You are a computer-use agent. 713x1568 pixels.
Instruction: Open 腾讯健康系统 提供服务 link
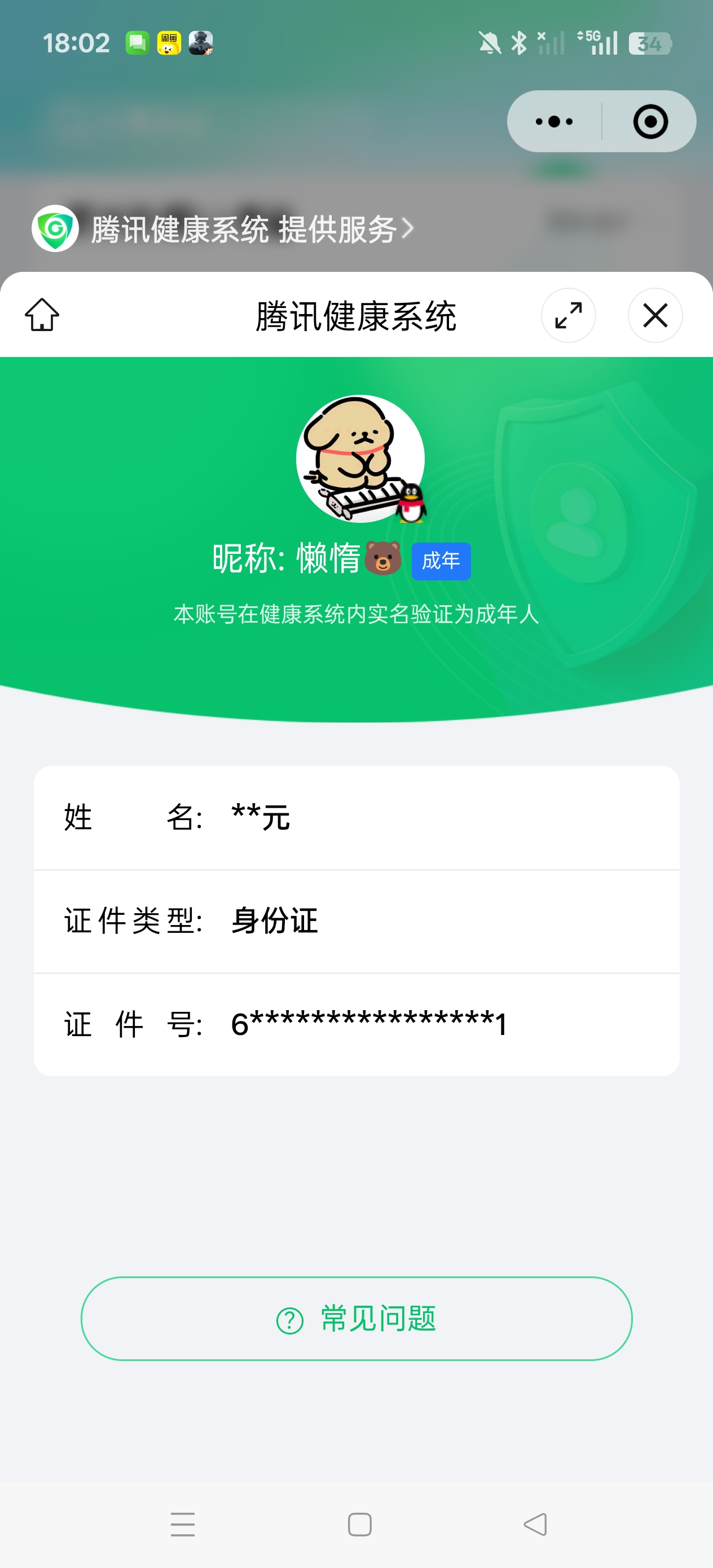click(x=244, y=229)
